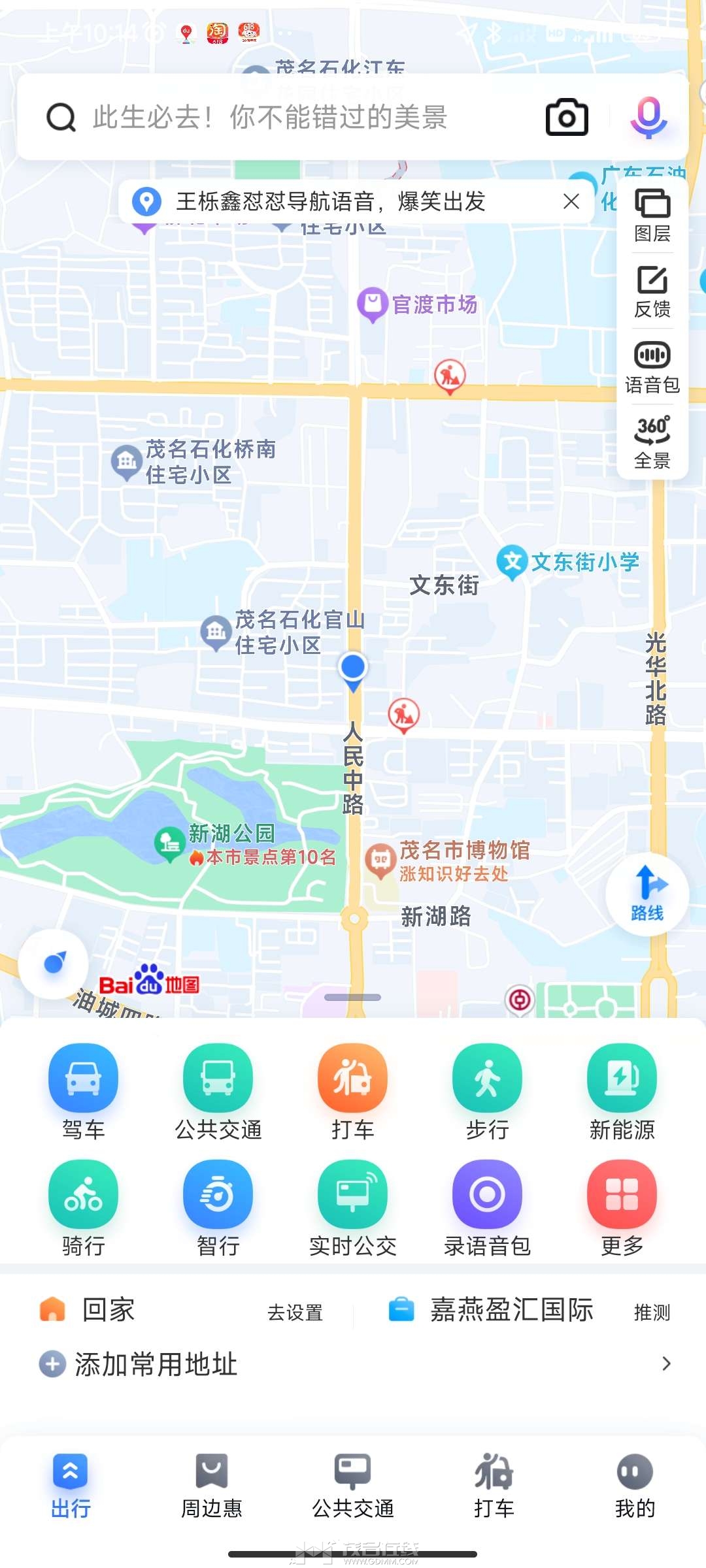Dismiss the navigation voice banner

pyautogui.click(x=571, y=202)
